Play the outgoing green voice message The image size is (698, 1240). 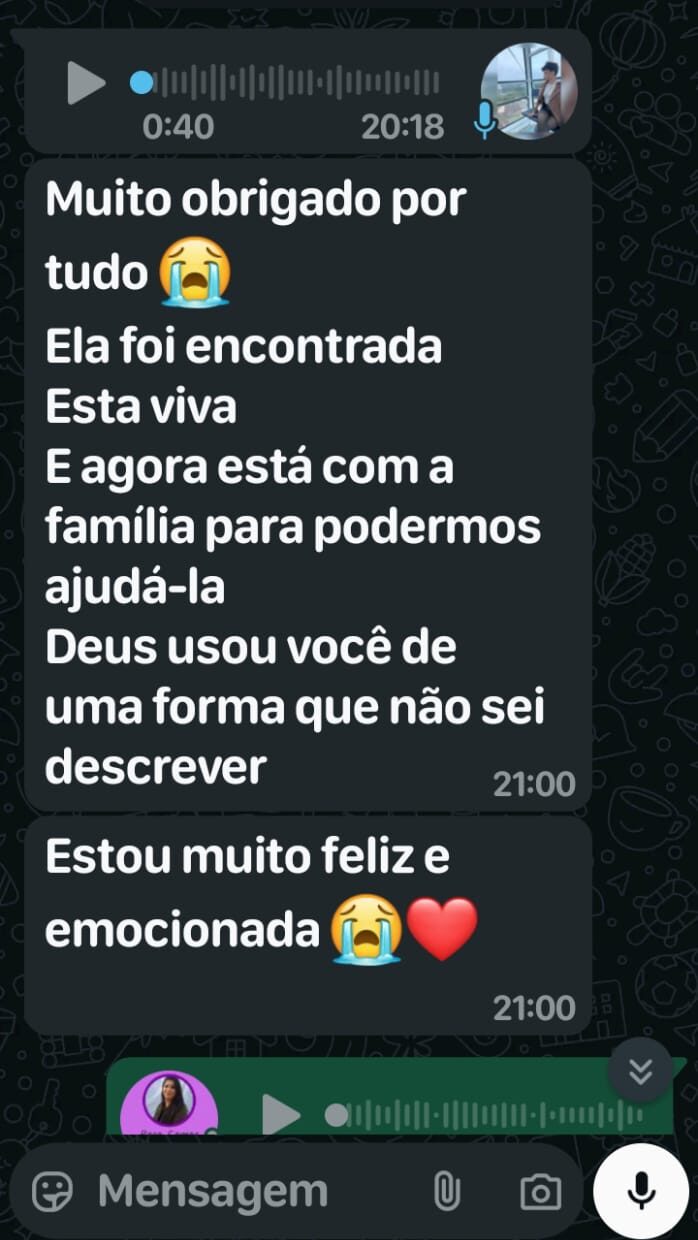pos(281,1114)
